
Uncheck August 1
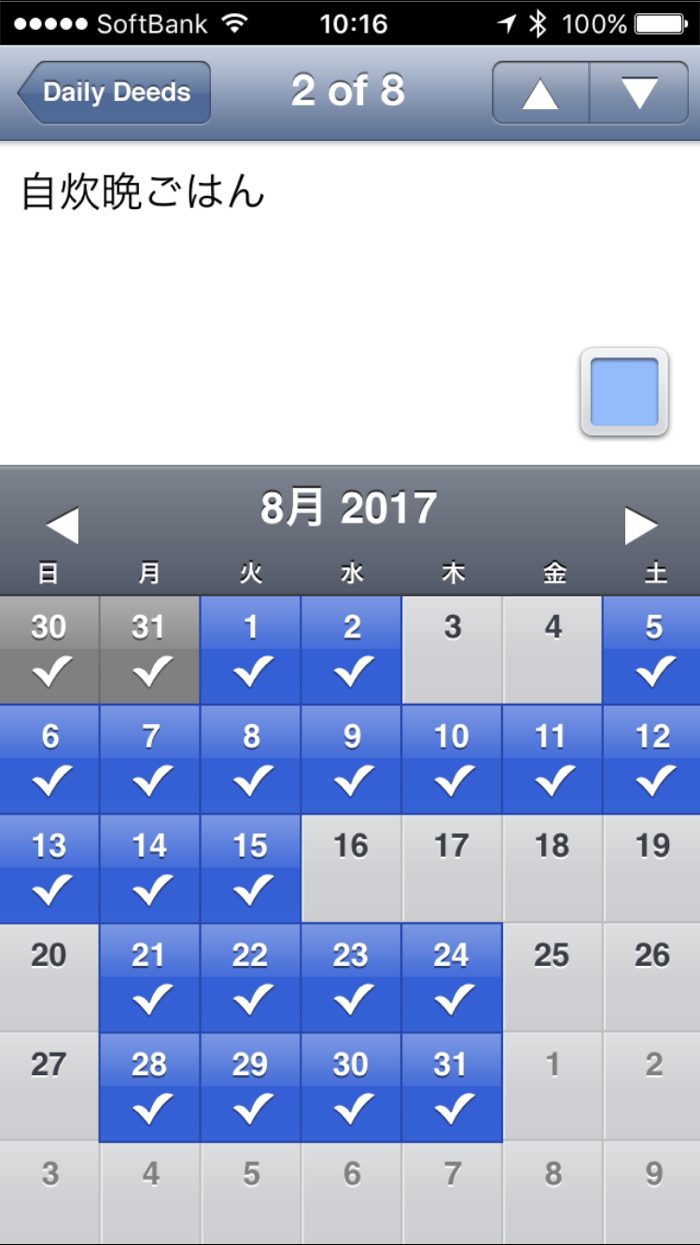pos(250,650)
